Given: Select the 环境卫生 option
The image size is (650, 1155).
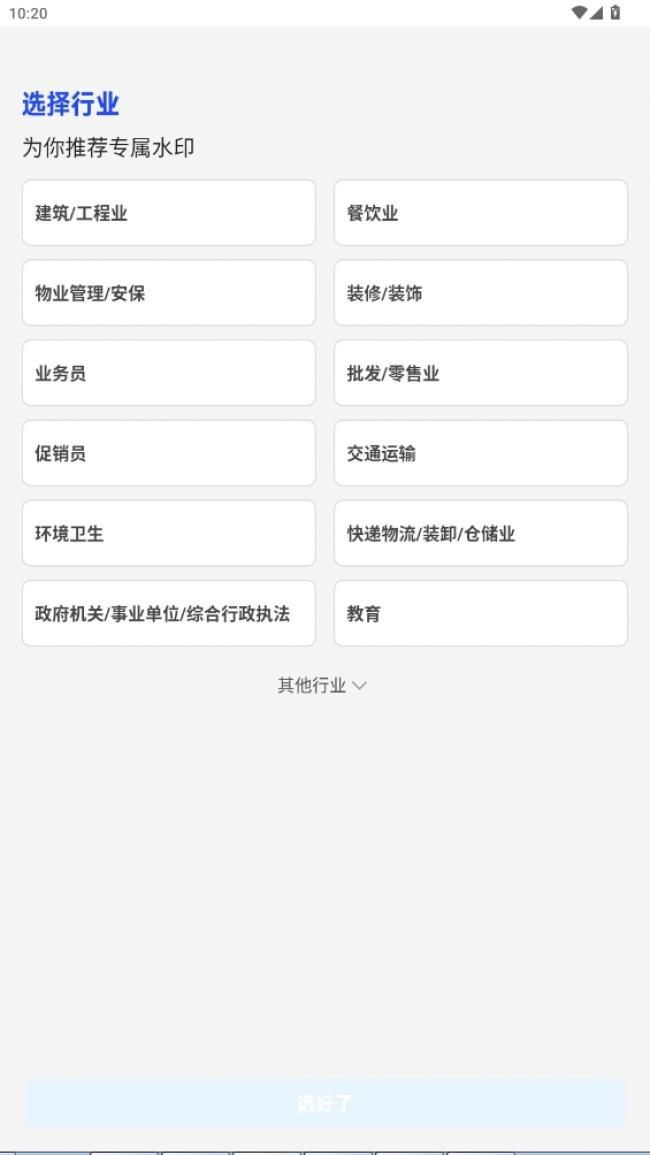Looking at the screenshot, I should pos(169,533).
